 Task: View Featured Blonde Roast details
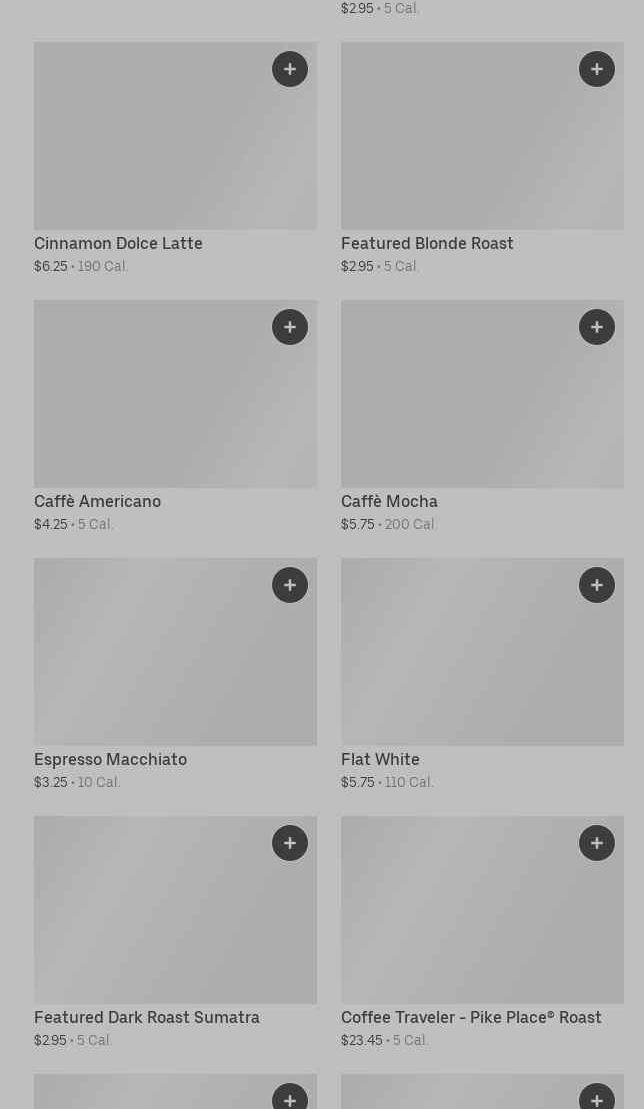point(482,158)
